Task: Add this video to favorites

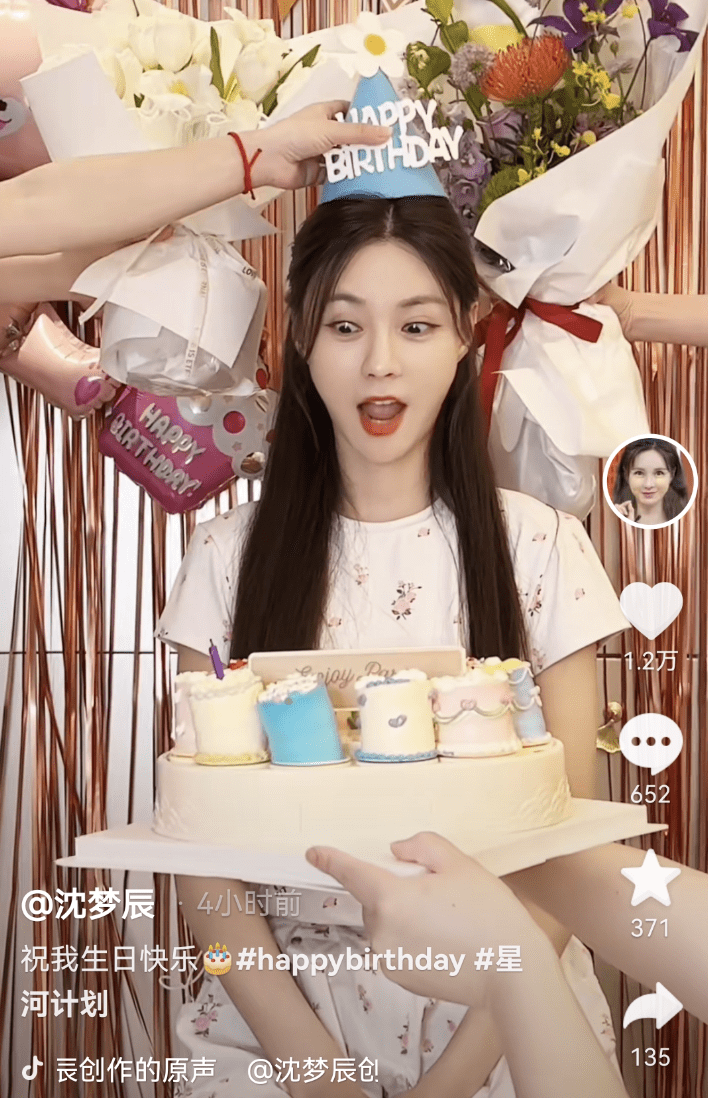Action: click(x=651, y=878)
